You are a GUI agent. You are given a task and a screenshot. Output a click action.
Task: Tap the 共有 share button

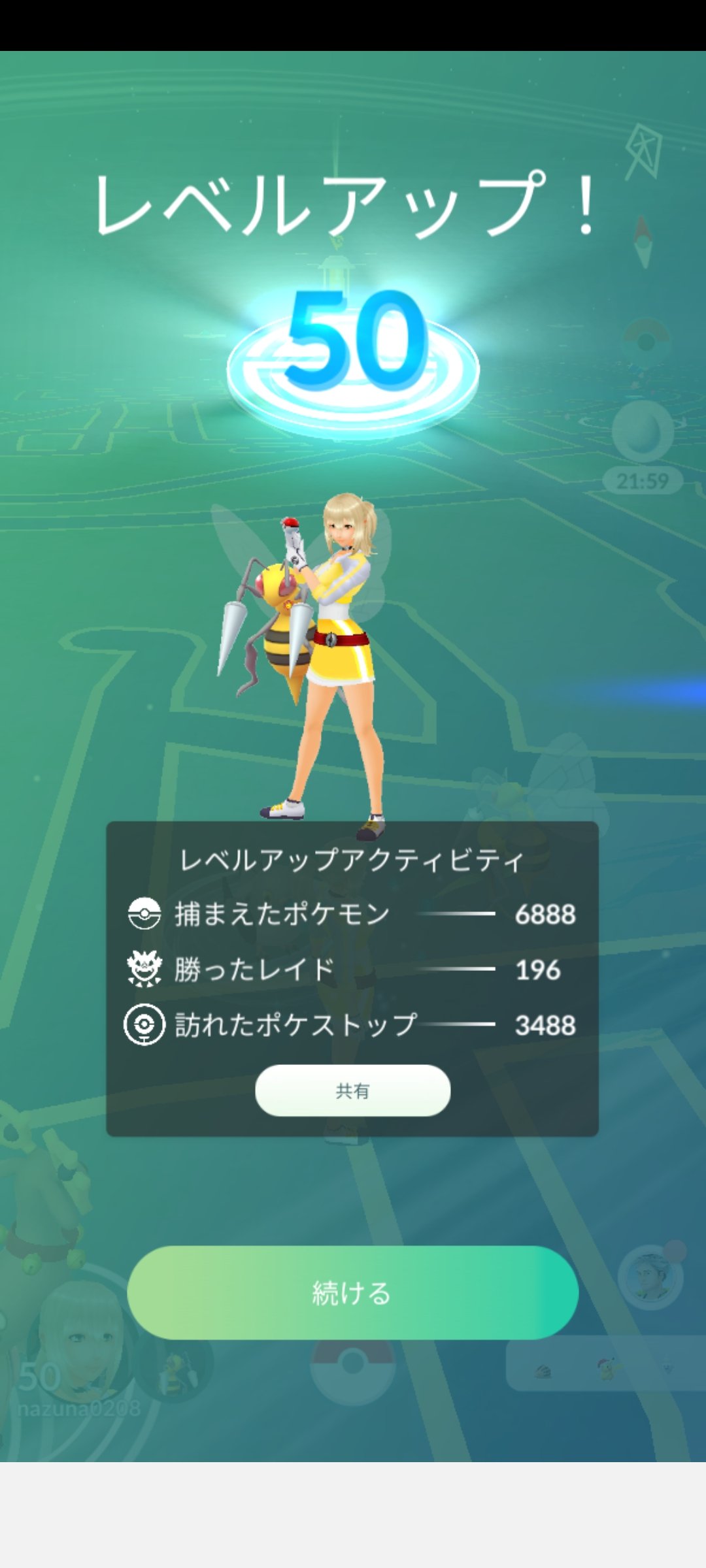(x=352, y=1090)
